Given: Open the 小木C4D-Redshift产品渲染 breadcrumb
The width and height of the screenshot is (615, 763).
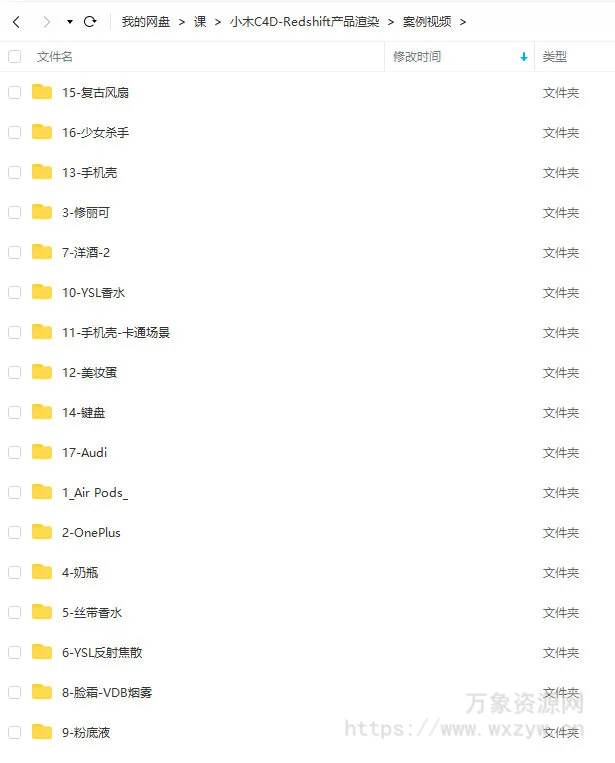Looking at the screenshot, I should point(304,21).
